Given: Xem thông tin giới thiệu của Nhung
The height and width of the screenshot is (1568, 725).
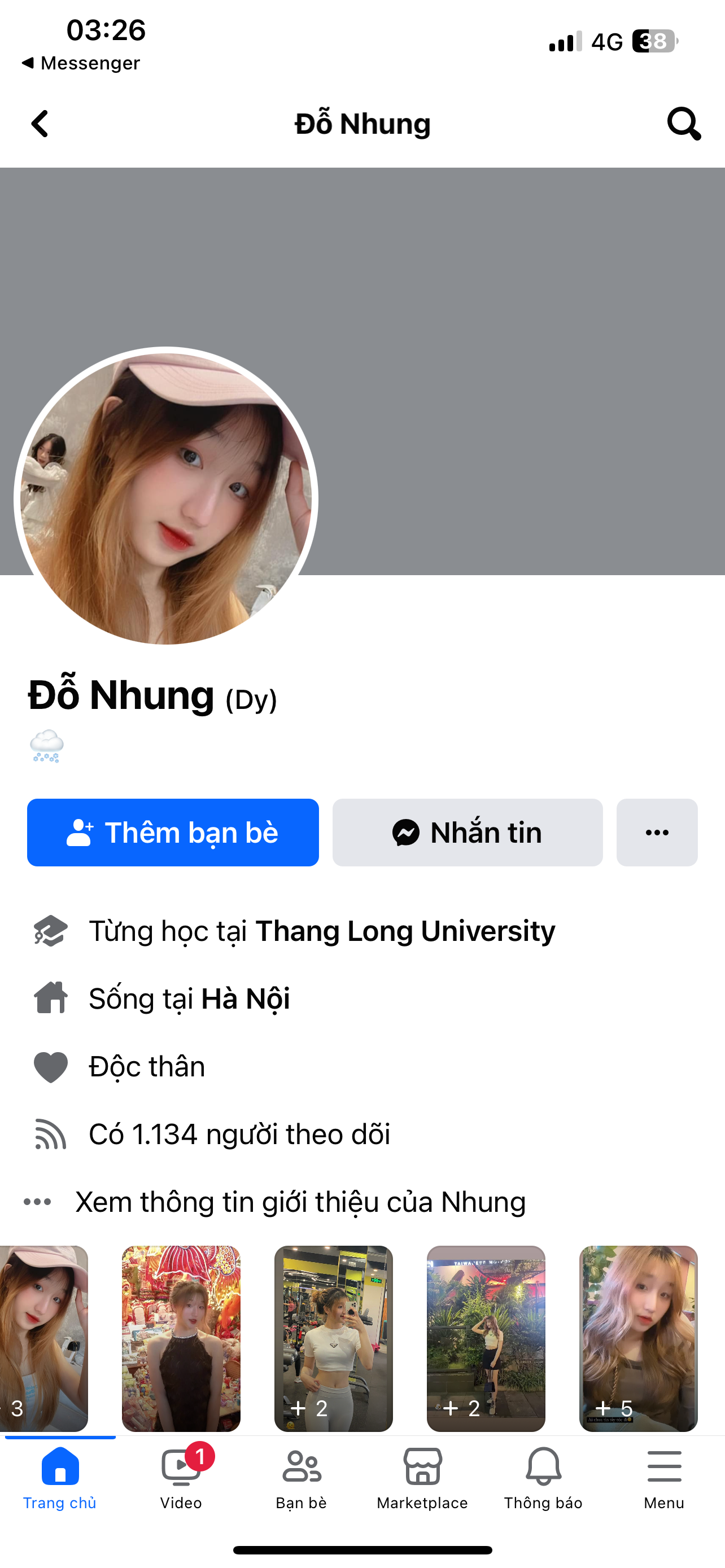Looking at the screenshot, I should click(x=300, y=1202).
